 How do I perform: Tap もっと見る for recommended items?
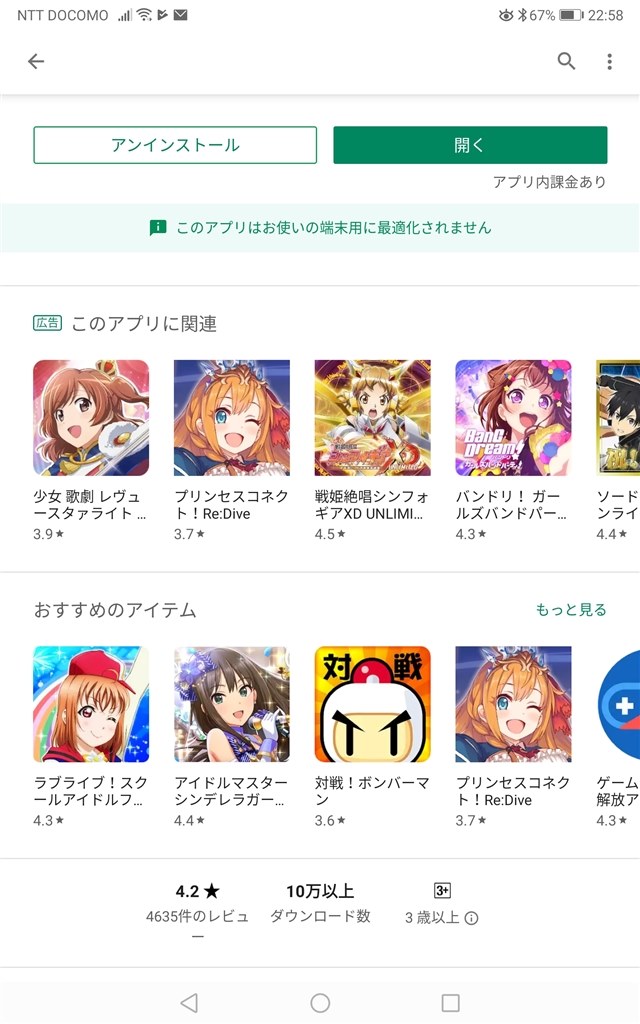coord(571,610)
